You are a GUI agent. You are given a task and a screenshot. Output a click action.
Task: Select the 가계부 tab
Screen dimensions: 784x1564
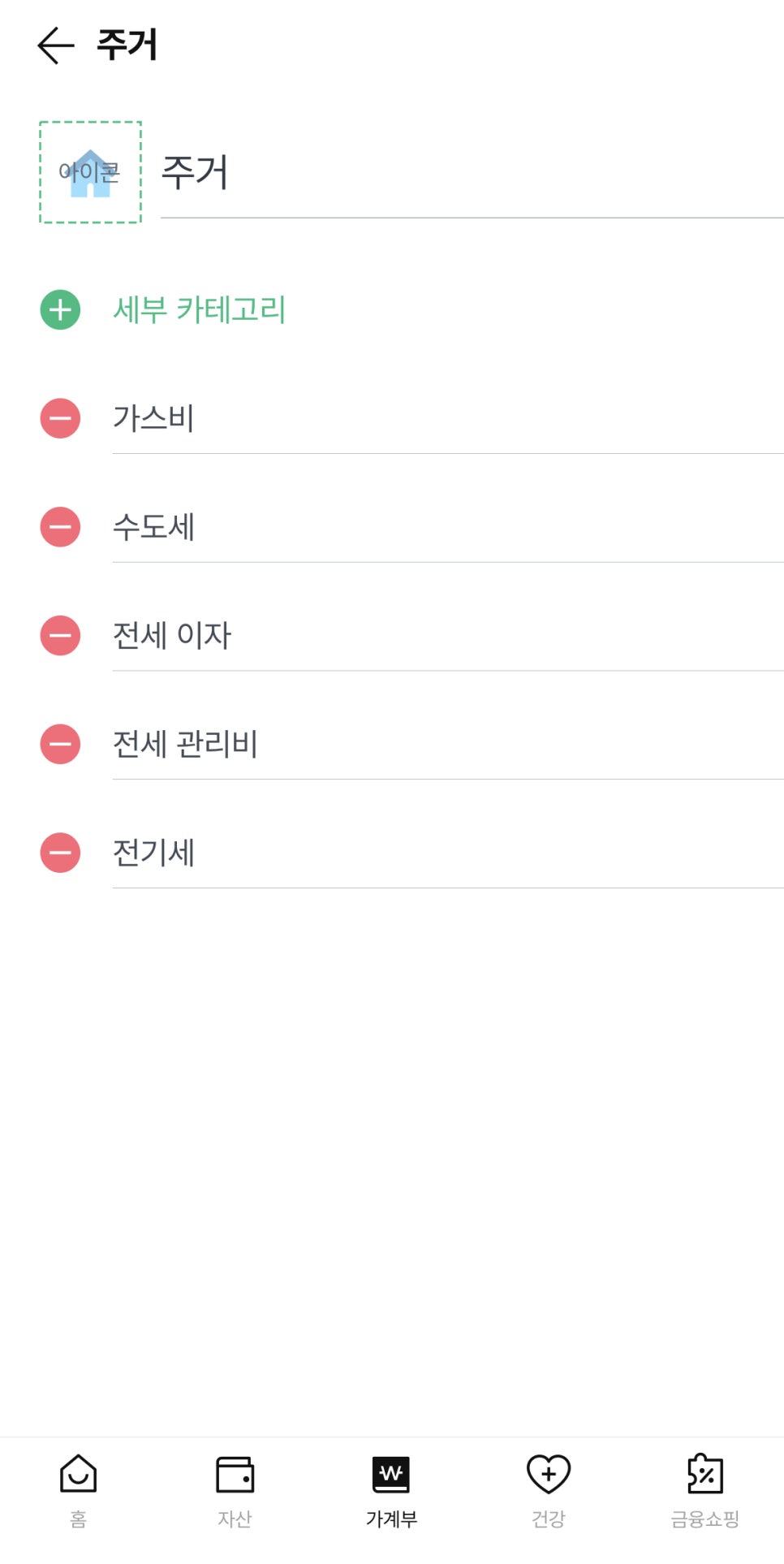point(391,1491)
